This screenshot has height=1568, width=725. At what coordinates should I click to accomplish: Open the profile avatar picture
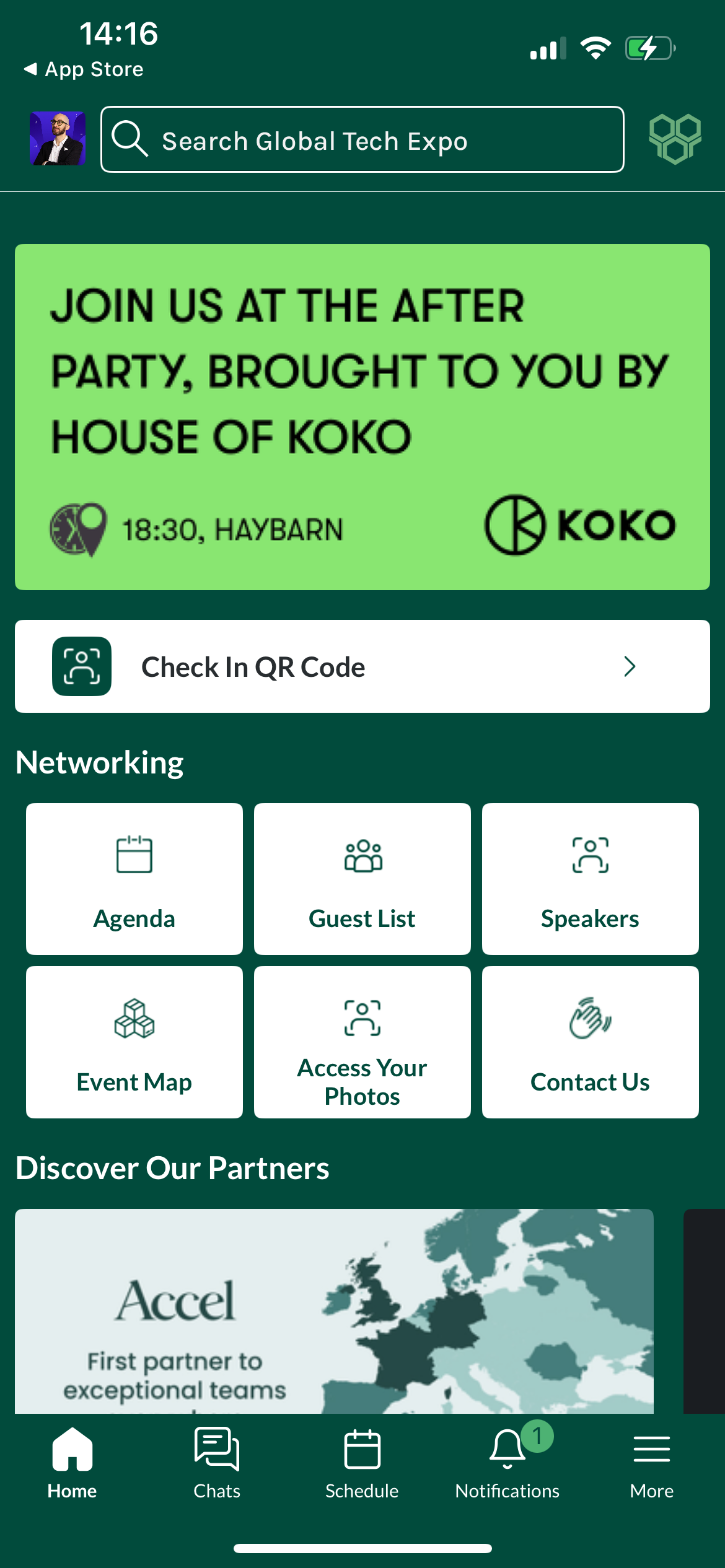58,139
